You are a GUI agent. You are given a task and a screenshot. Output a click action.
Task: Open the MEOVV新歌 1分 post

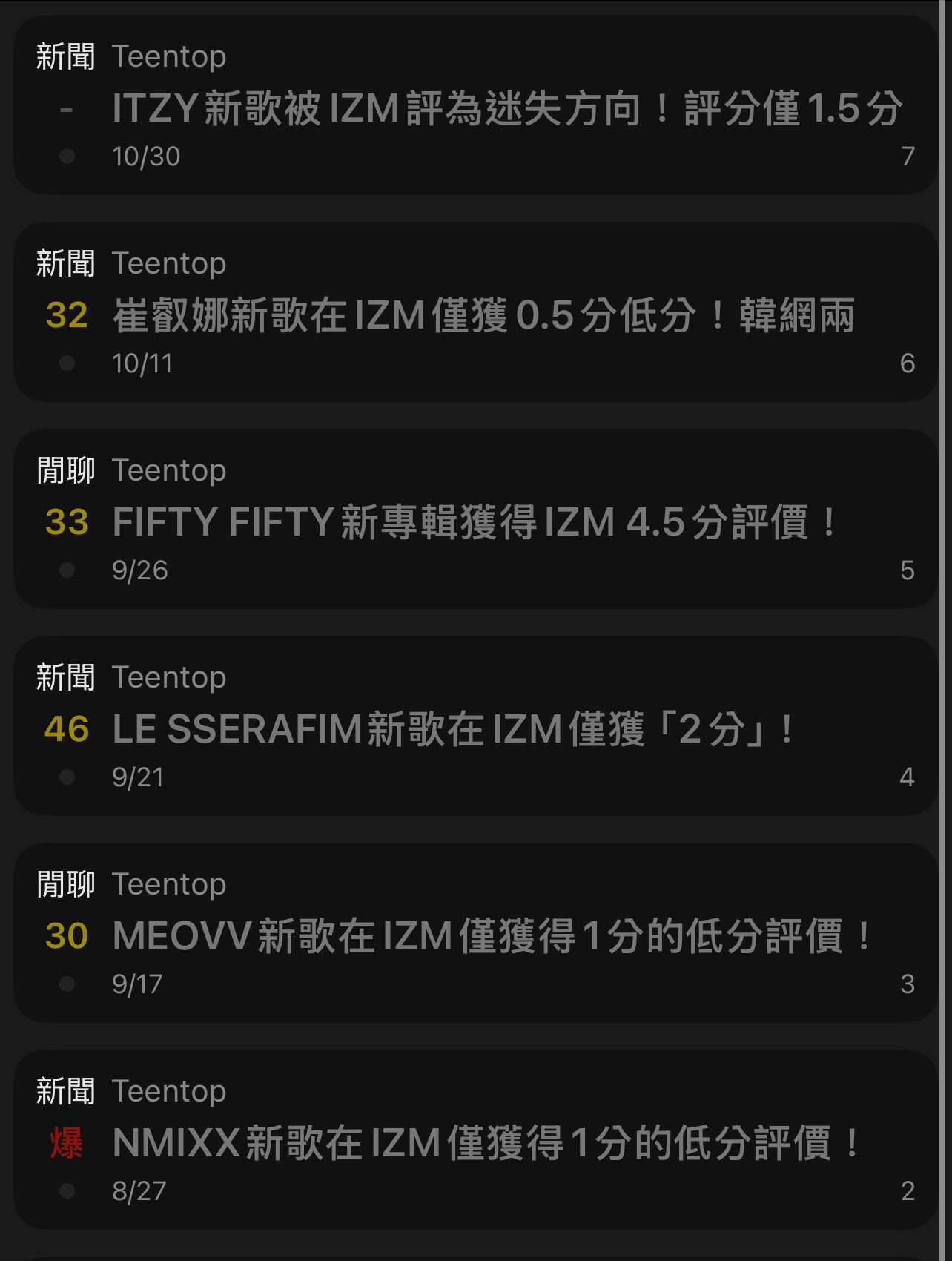tap(491, 936)
